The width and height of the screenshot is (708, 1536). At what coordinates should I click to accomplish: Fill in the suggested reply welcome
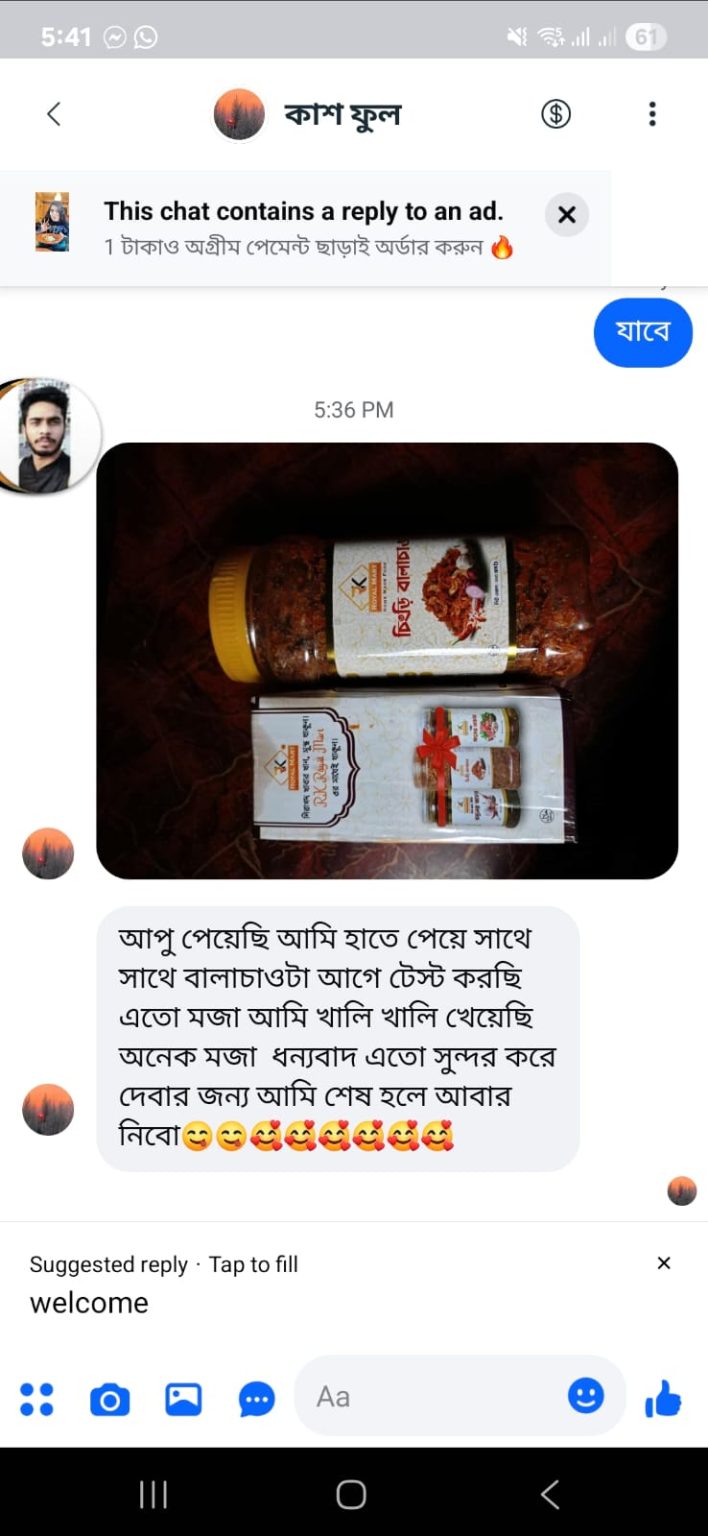[89, 1303]
